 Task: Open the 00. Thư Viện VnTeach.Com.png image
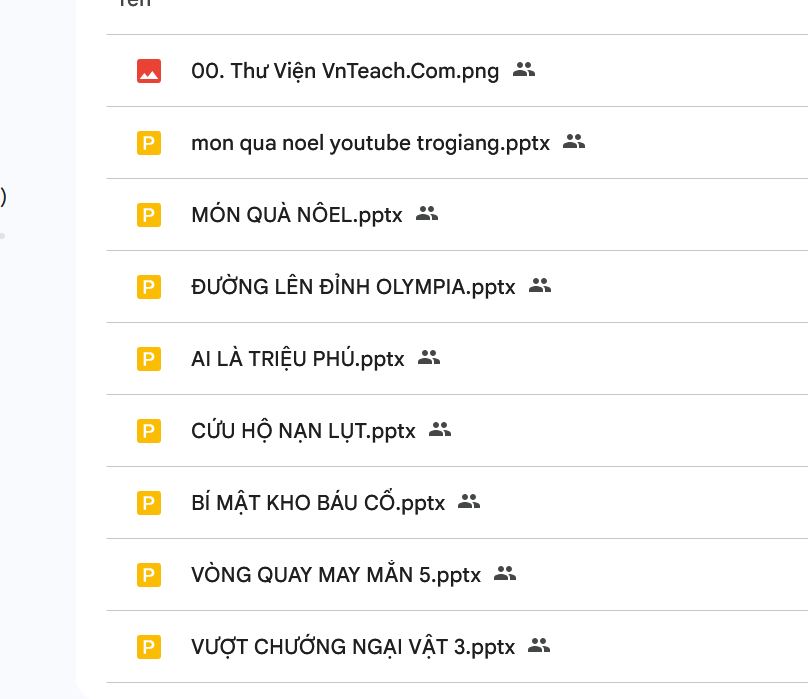(344, 71)
